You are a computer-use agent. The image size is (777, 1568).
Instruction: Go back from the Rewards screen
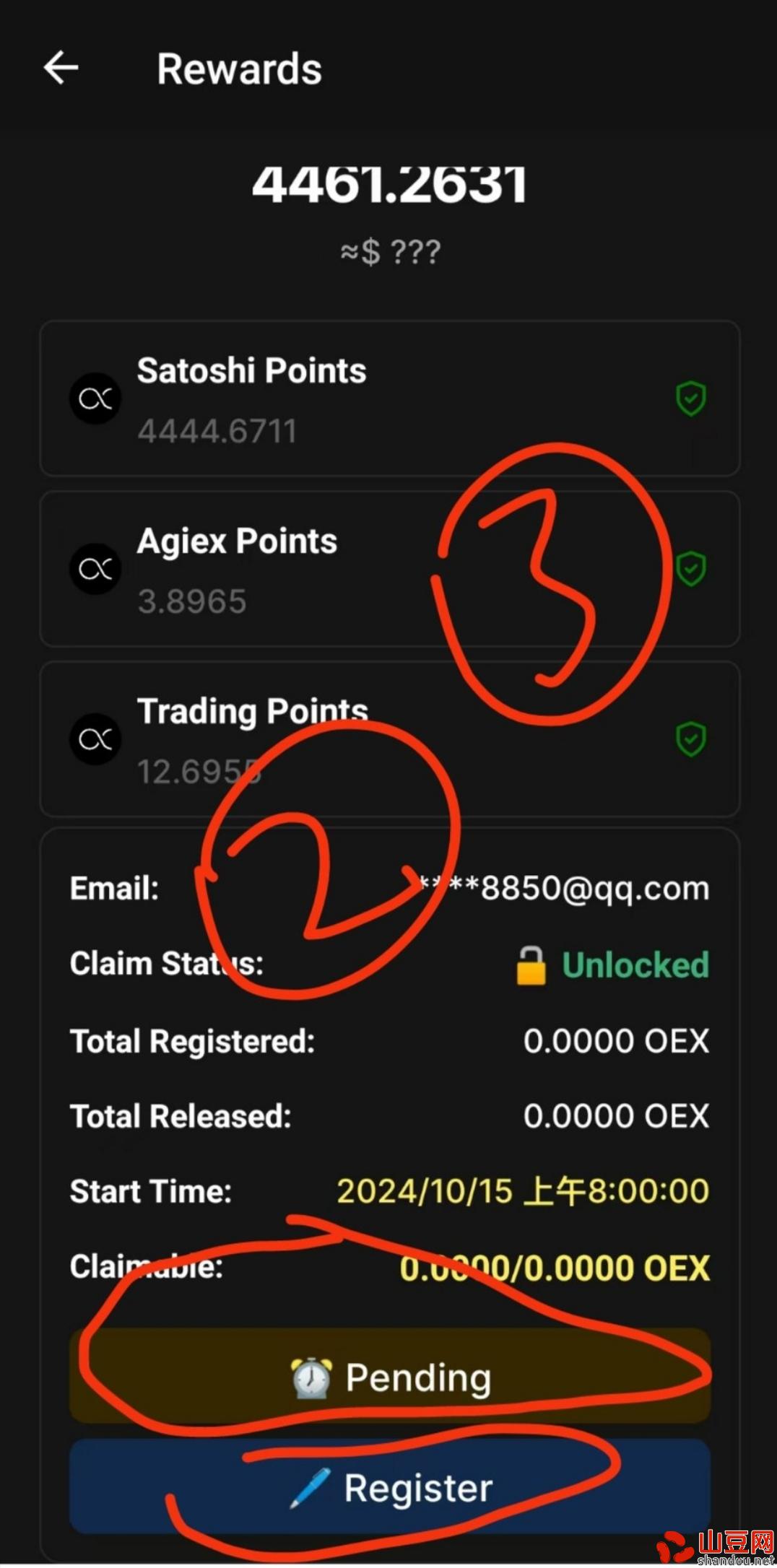point(61,69)
